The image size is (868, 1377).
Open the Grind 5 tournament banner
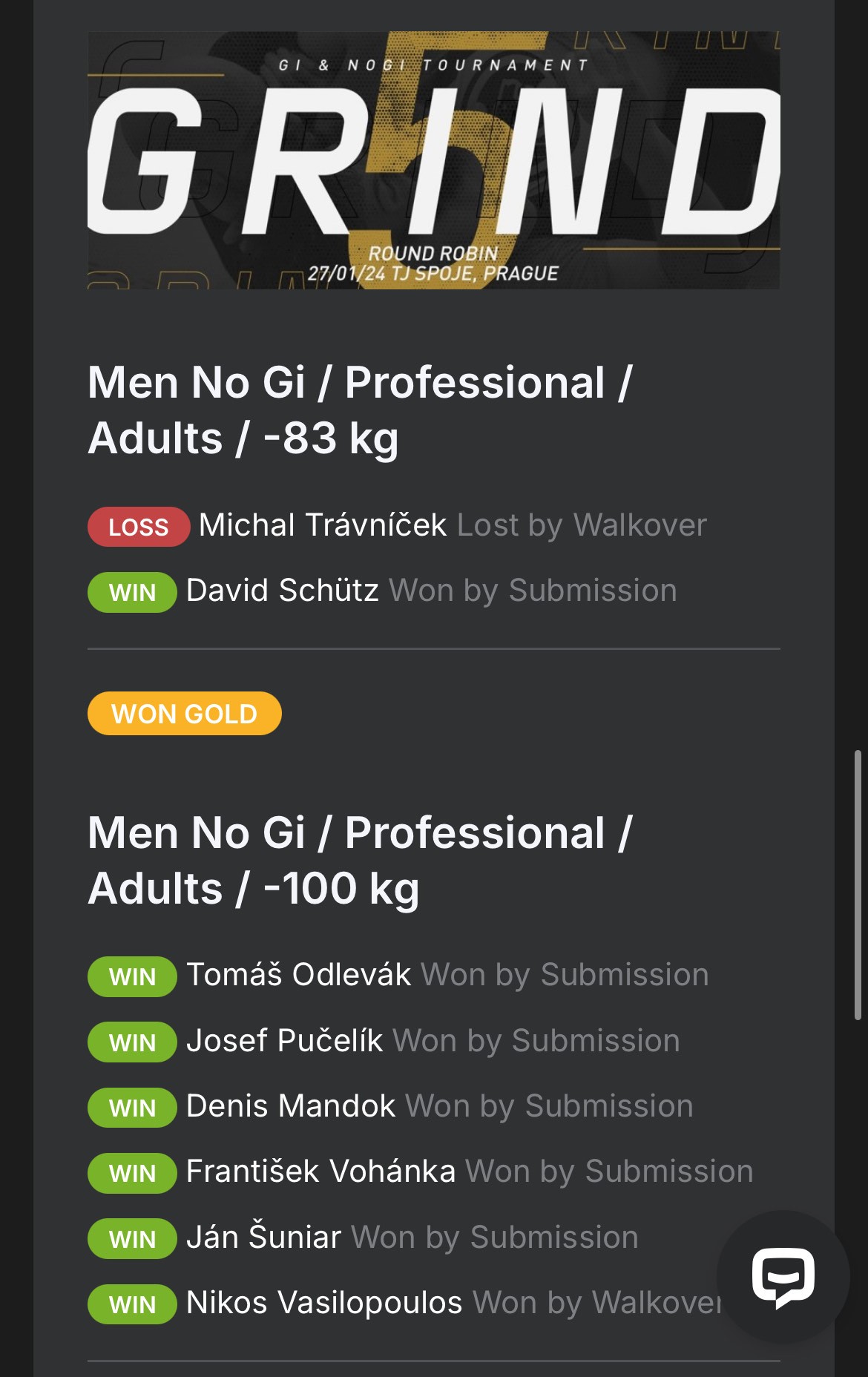433,160
